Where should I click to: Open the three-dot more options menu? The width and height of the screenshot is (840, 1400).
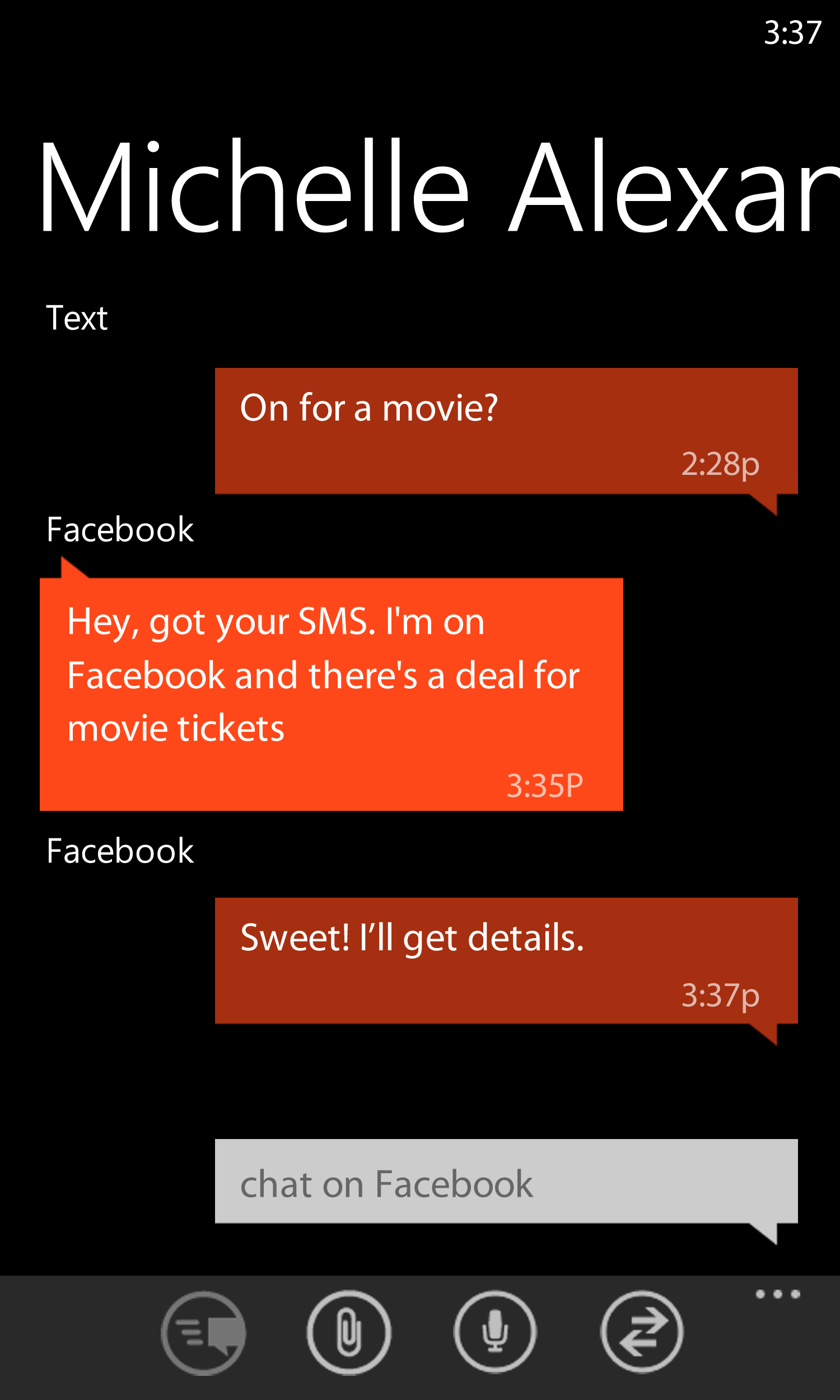(x=778, y=1294)
